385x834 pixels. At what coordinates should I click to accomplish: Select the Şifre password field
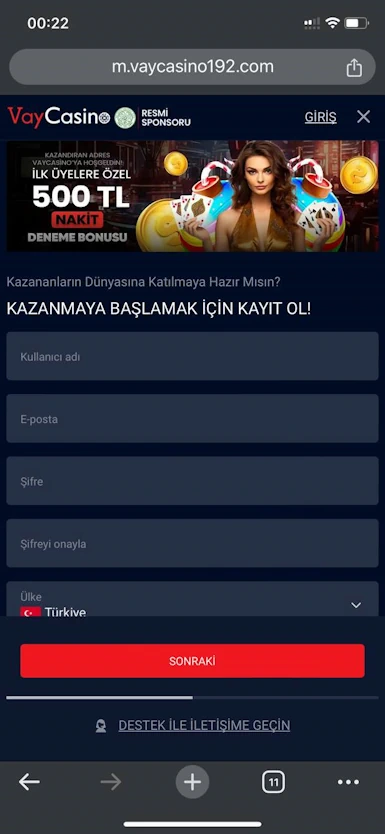point(192,481)
